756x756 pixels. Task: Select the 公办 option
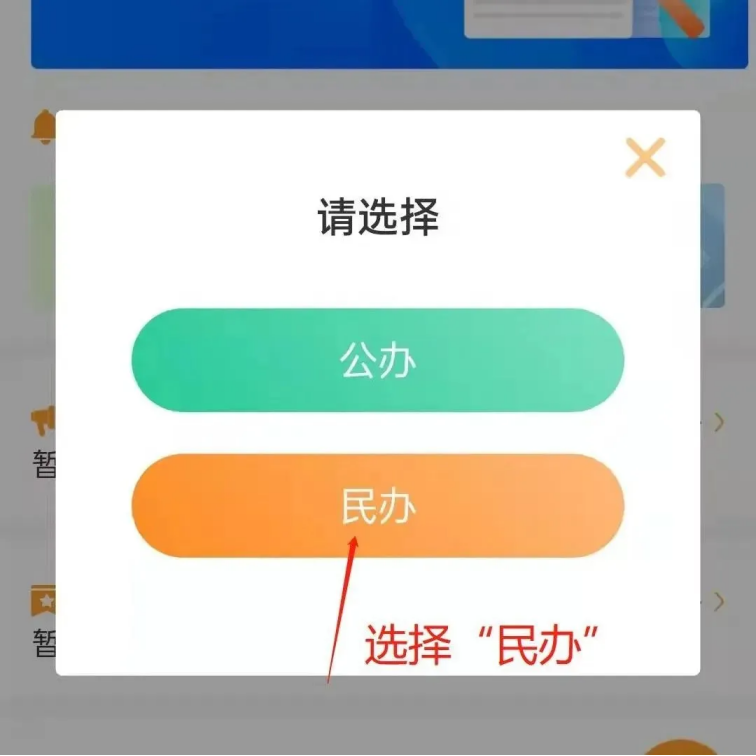point(377,361)
